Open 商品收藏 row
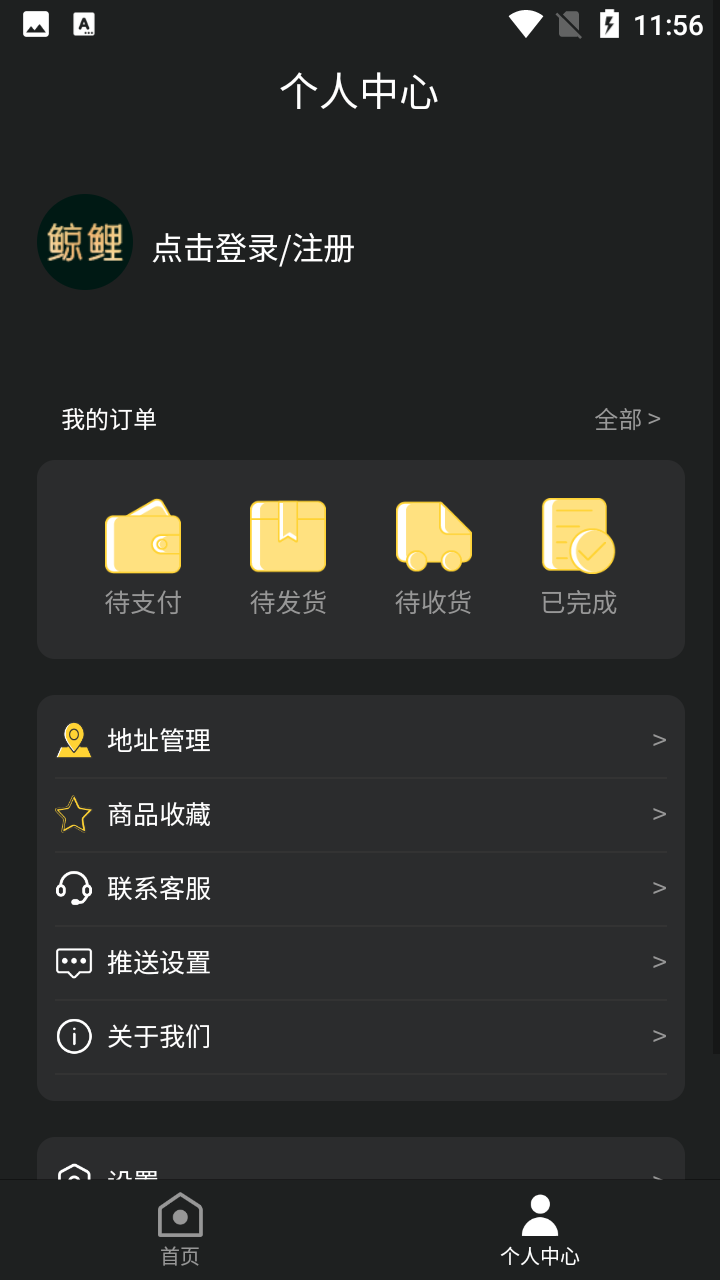This screenshot has width=720, height=1280. [361, 814]
